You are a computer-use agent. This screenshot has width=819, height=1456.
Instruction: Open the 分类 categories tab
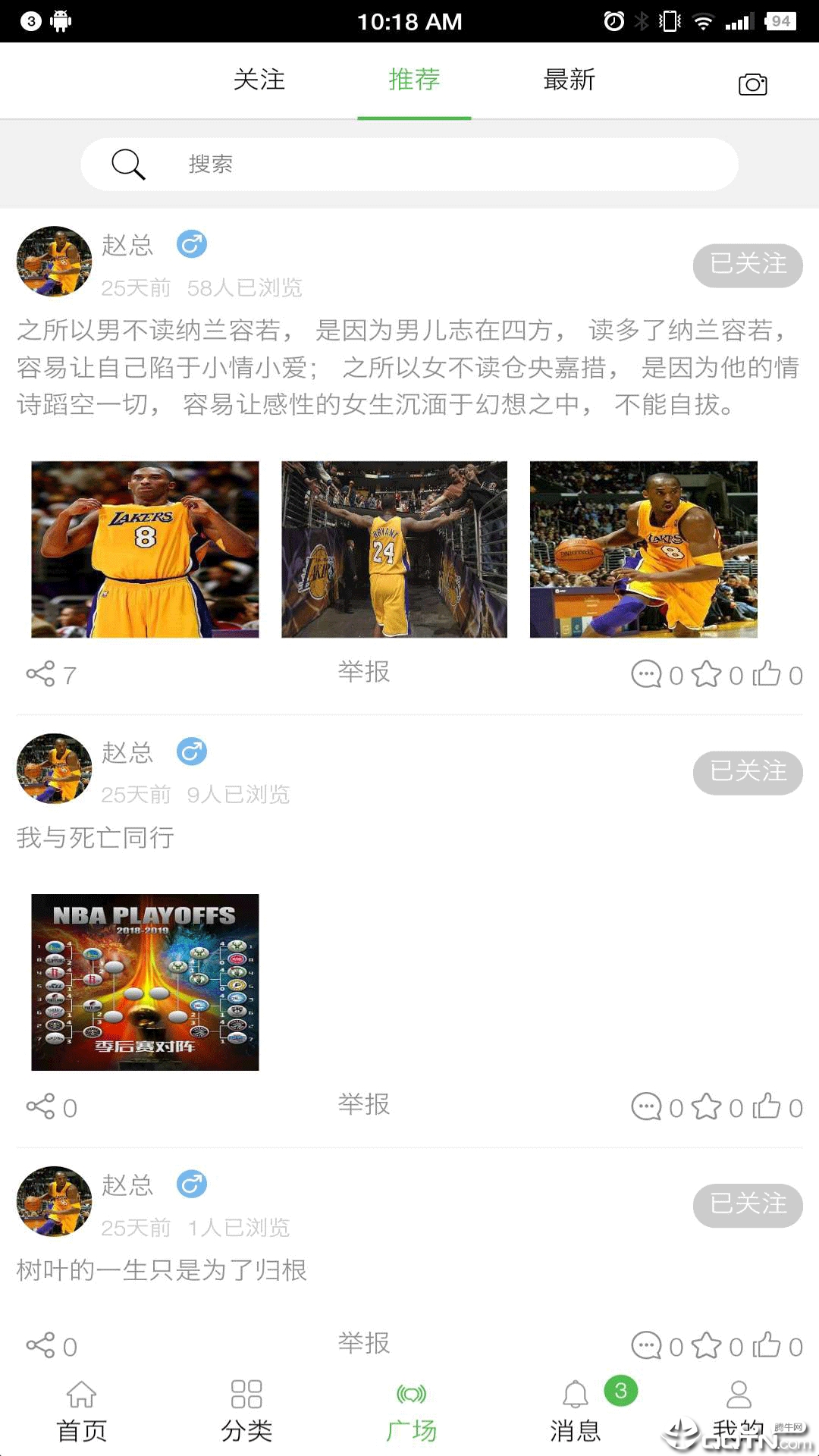click(x=246, y=1410)
